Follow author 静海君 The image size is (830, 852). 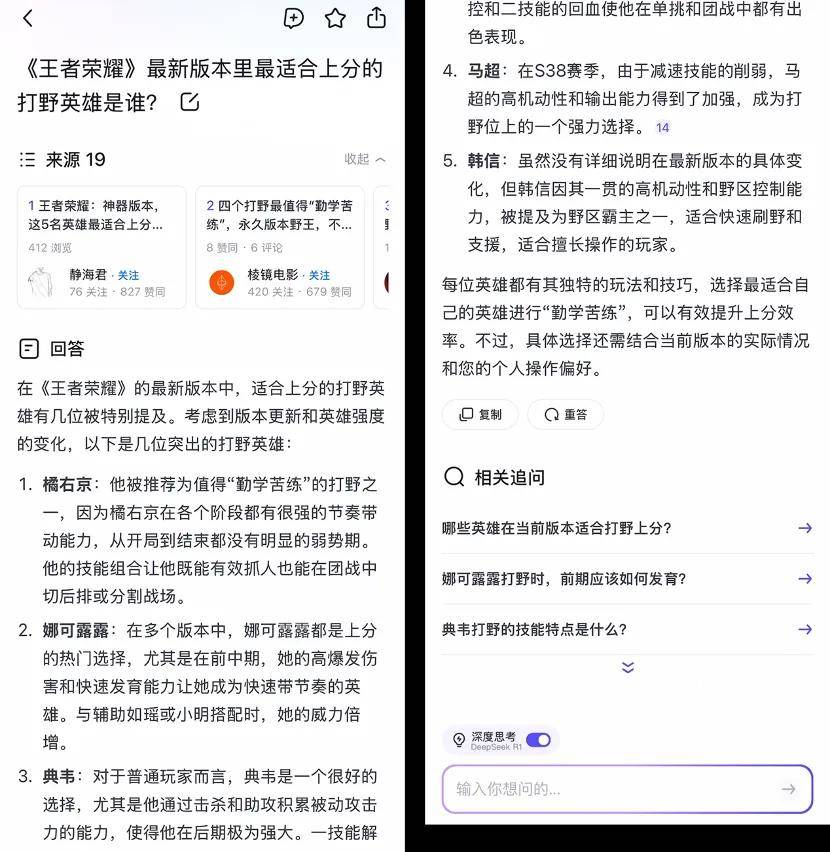129,275
